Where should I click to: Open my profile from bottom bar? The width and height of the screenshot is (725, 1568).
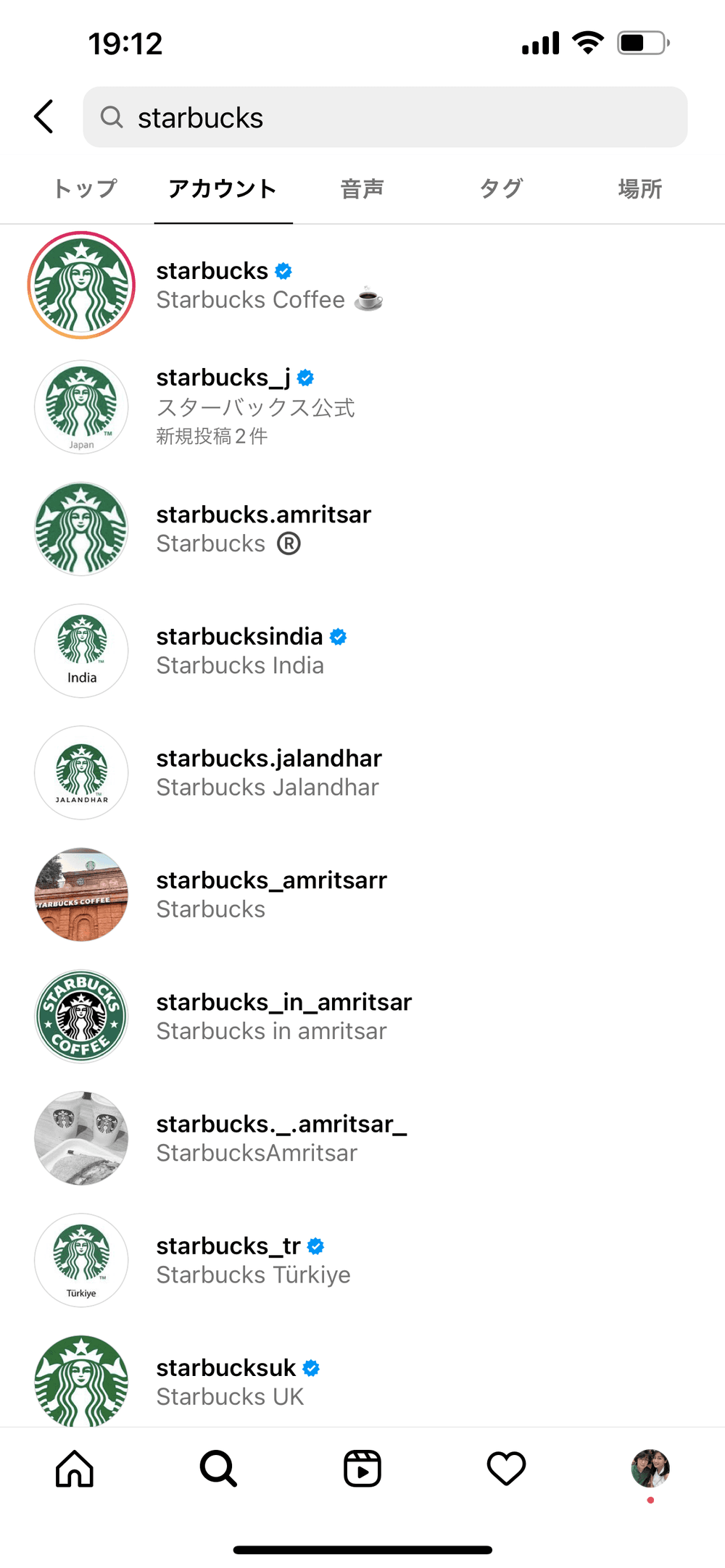pos(650,1469)
